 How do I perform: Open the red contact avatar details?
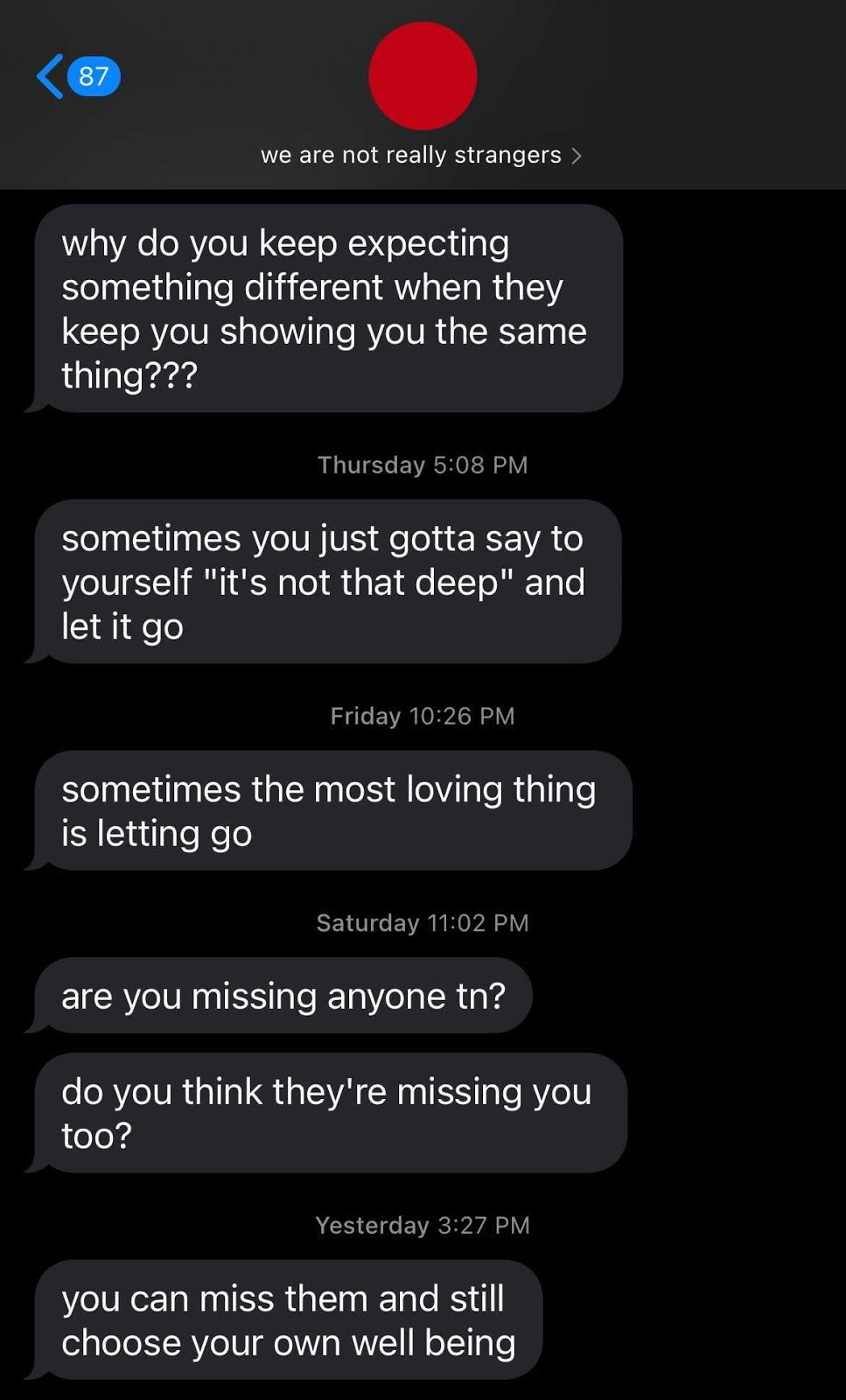click(423, 76)
